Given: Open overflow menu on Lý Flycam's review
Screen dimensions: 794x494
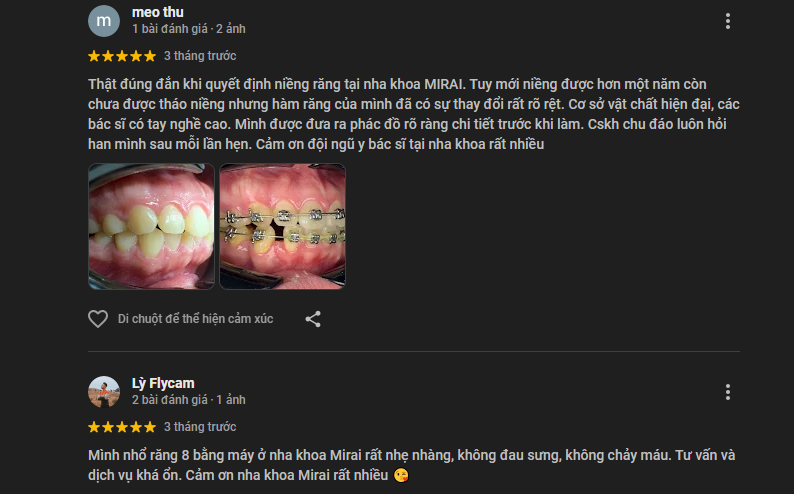Looking at the screenshot, I should 728,392.
